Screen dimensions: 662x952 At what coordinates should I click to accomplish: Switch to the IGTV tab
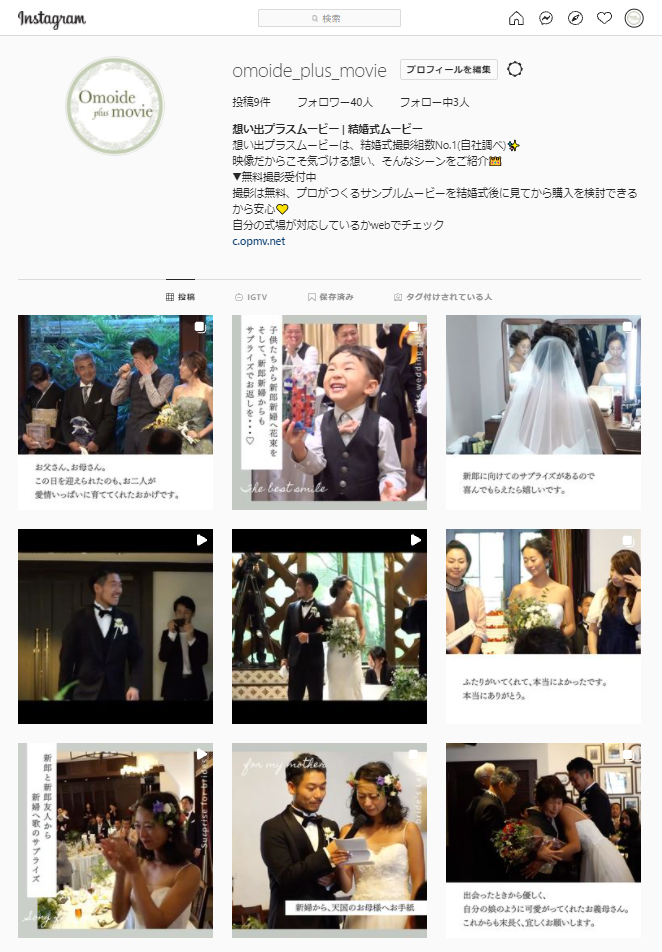point(250,297)
